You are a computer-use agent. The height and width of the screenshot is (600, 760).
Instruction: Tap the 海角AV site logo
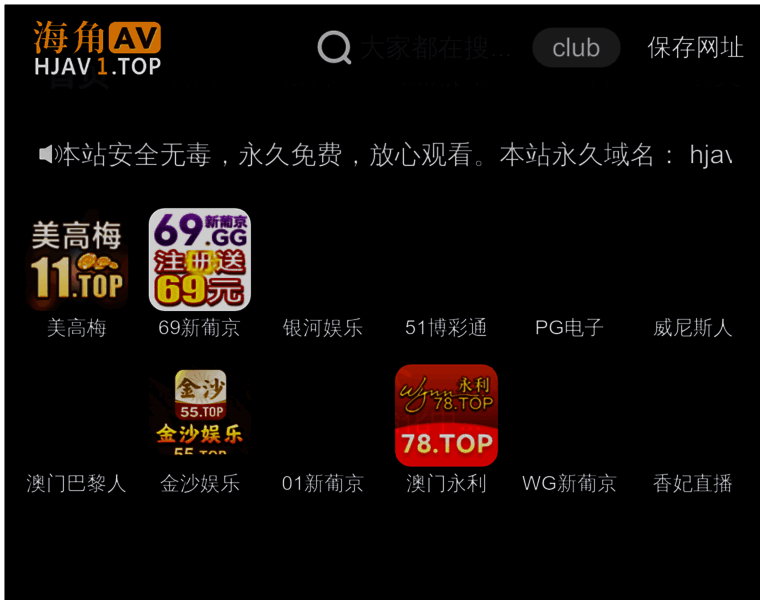pos(97,48)
